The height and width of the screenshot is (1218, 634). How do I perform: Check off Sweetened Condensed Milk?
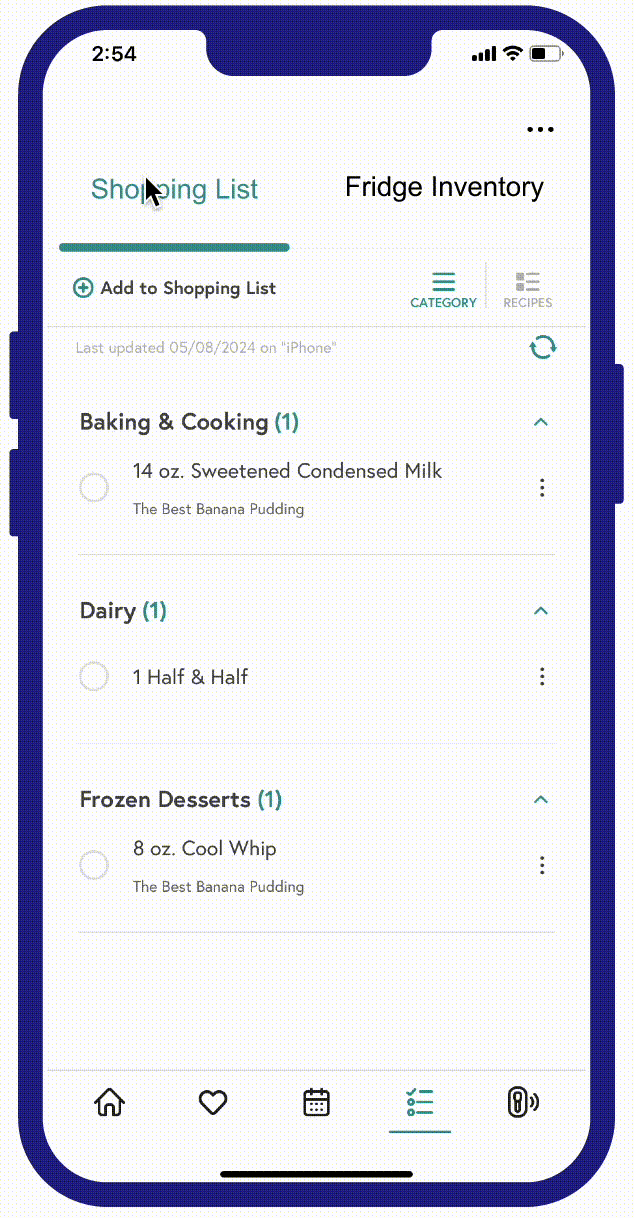coord(94,488)
